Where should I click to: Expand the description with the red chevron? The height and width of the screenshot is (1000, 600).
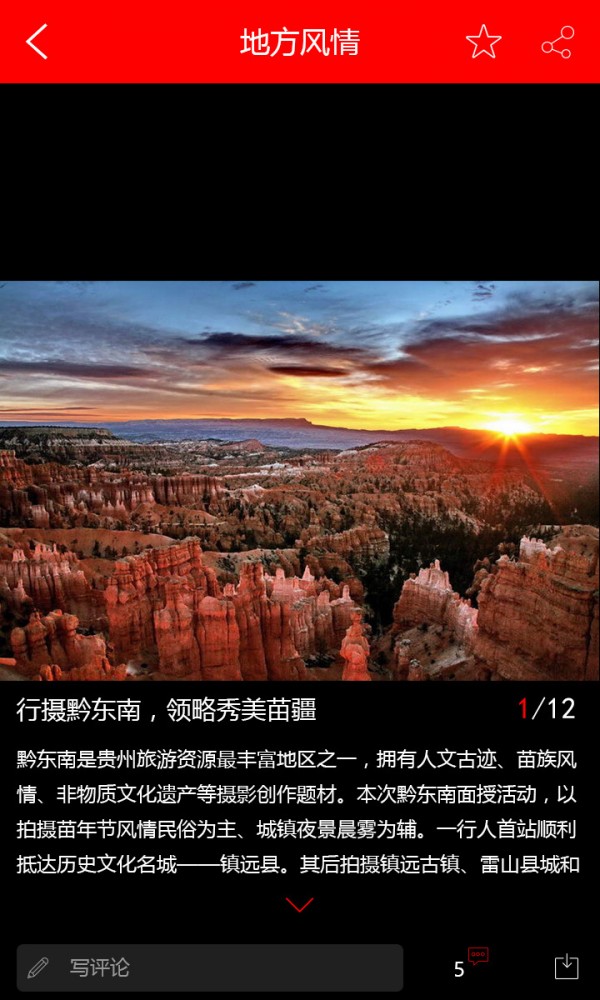pyautogui.click(x=299, y=905)
